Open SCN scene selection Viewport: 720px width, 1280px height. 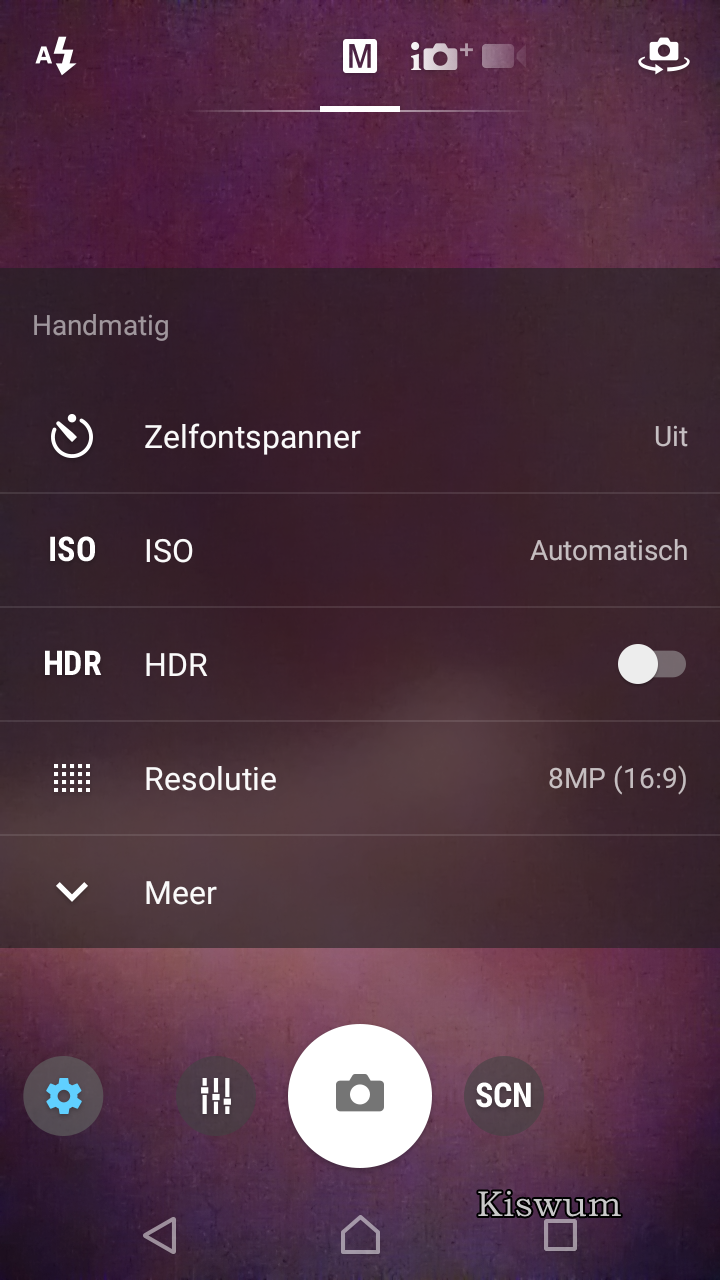pyautogui.click(x=503, y=1096)
